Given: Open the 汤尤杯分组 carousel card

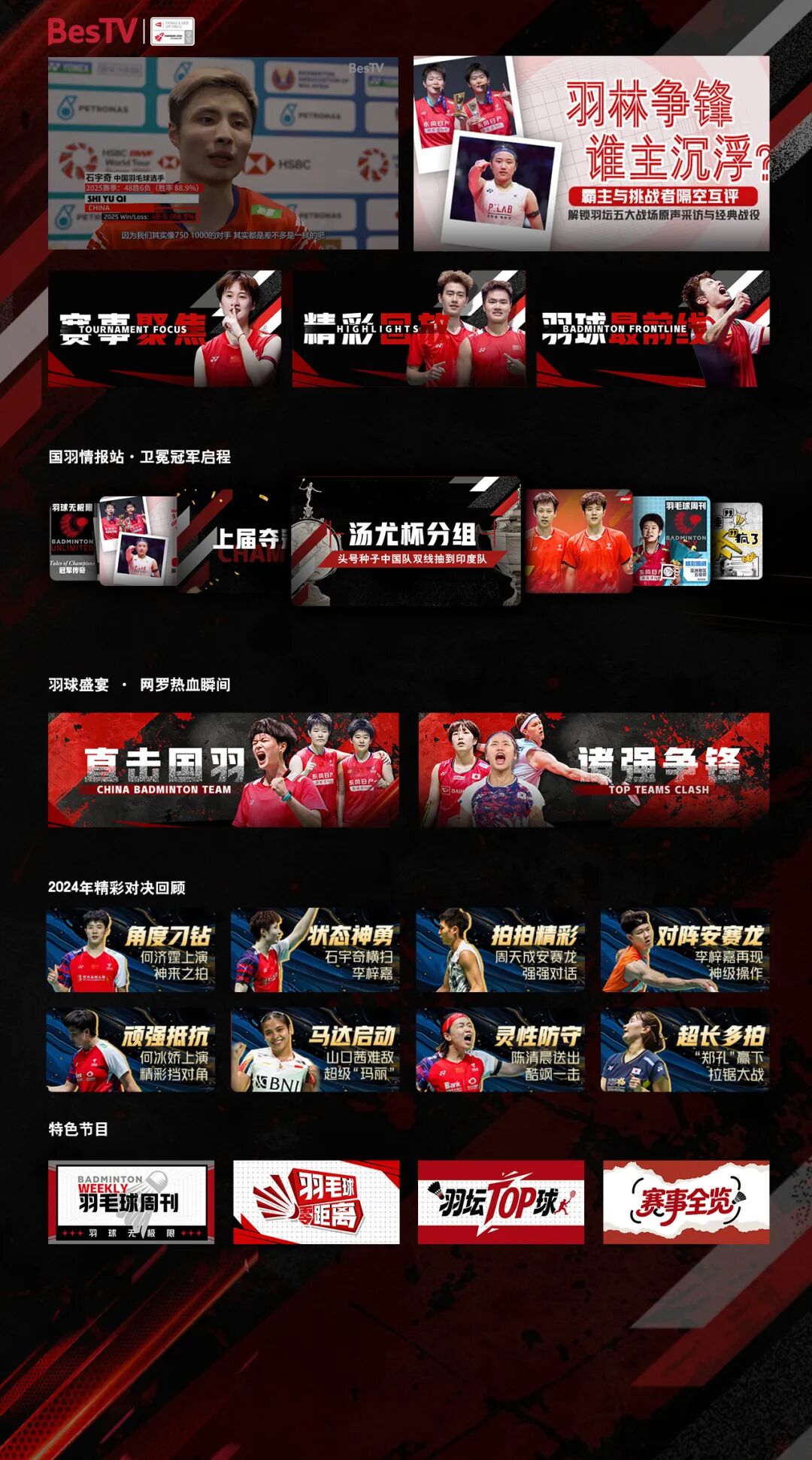Looking at the screenshot, I should (x=406, y=541).
